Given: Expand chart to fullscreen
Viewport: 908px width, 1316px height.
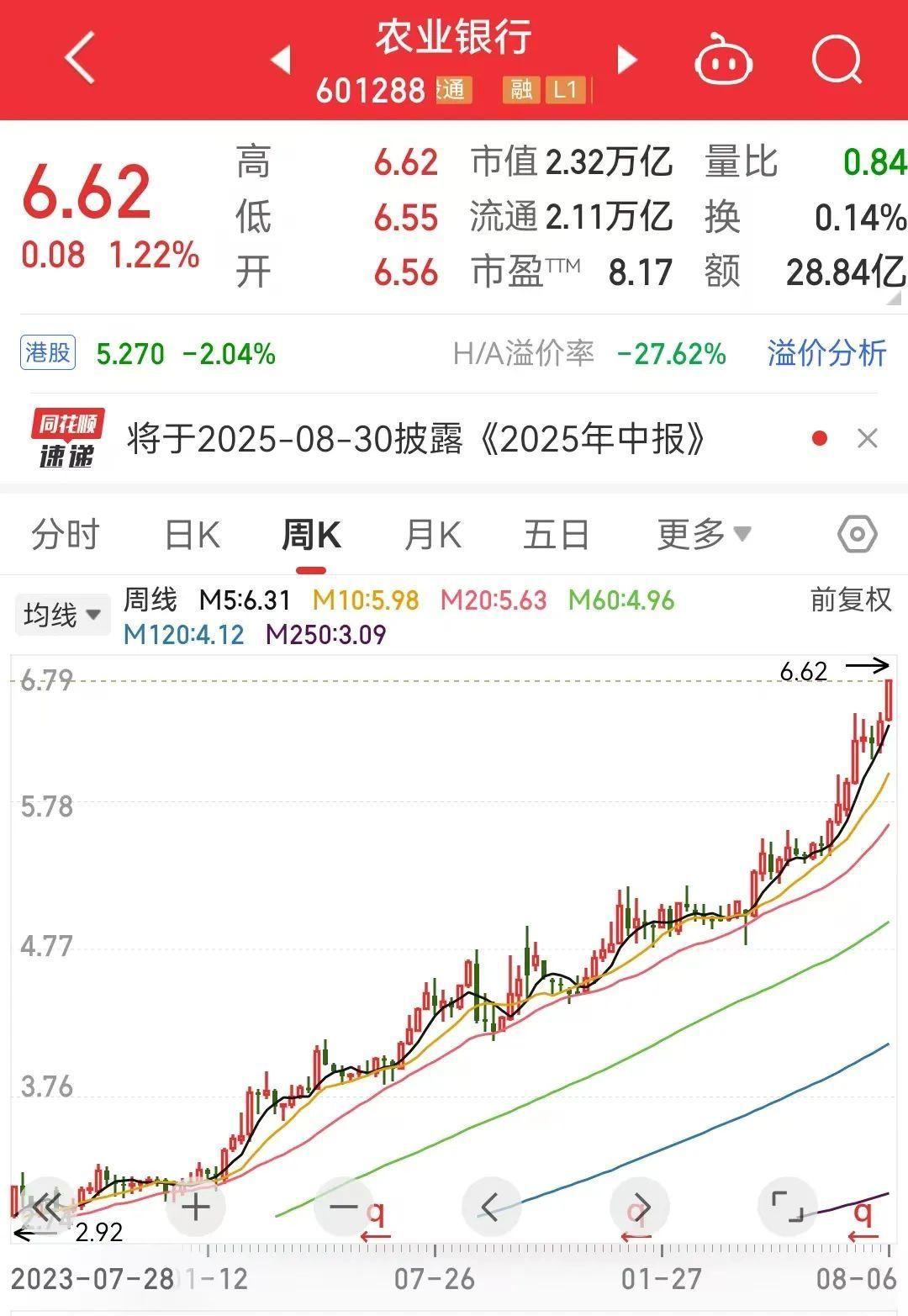Looking at the screenshot, I should coord(788,1208).
